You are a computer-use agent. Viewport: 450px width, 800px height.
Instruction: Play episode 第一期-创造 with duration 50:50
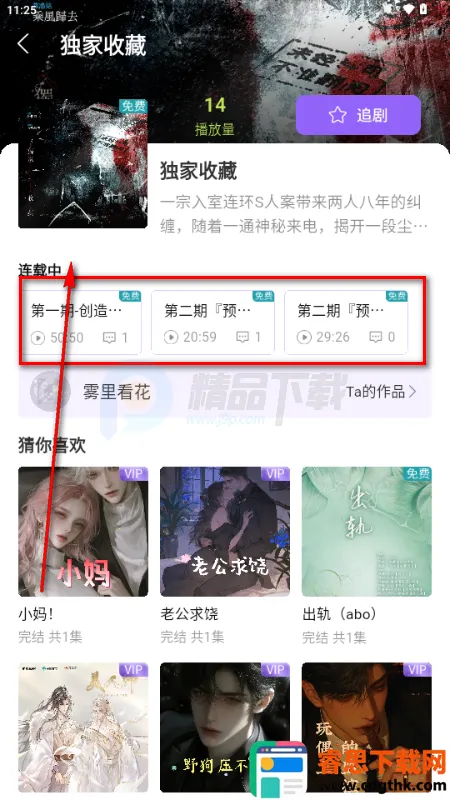(x=80, y=322)
